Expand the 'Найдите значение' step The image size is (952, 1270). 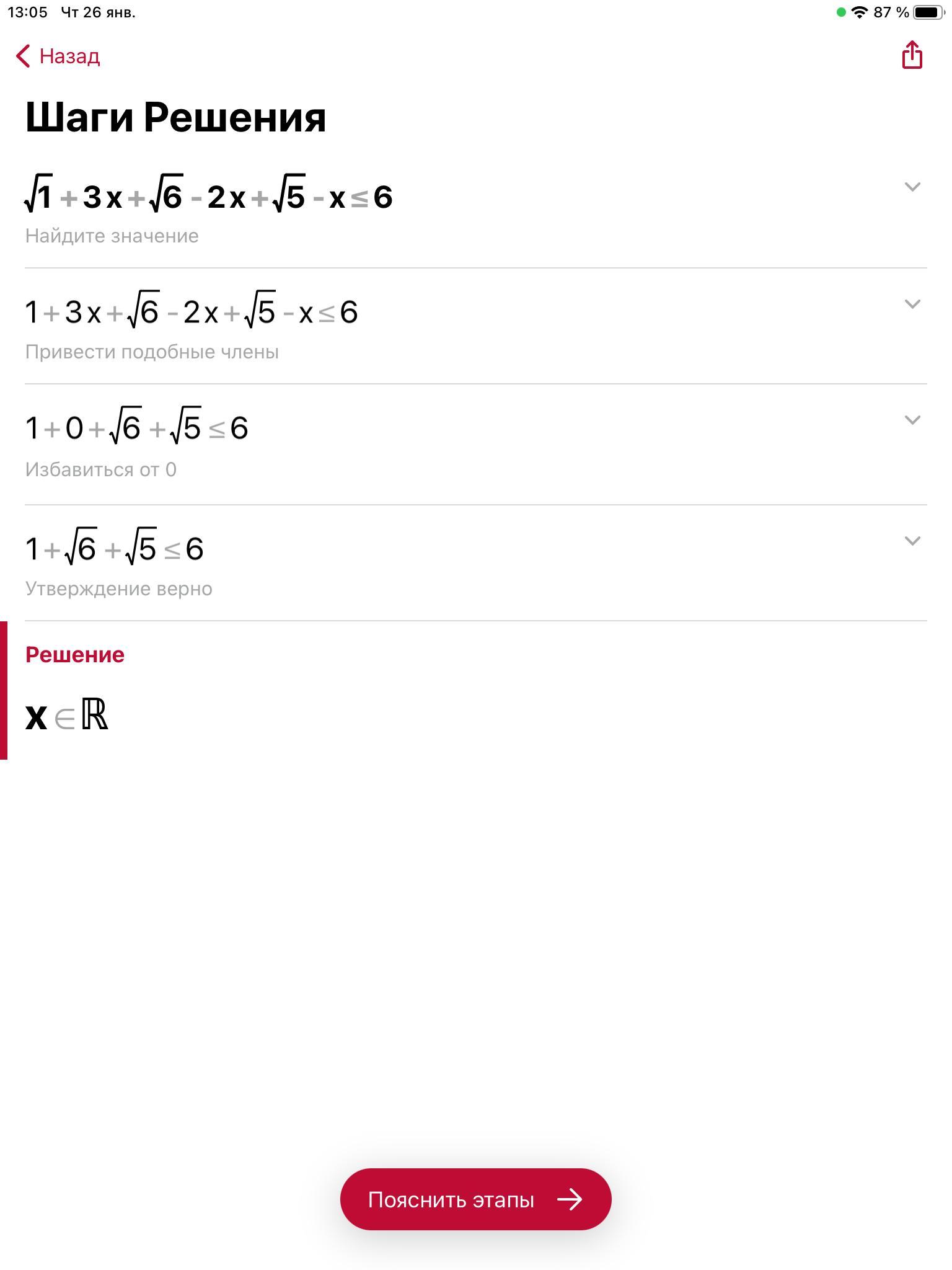912,187
